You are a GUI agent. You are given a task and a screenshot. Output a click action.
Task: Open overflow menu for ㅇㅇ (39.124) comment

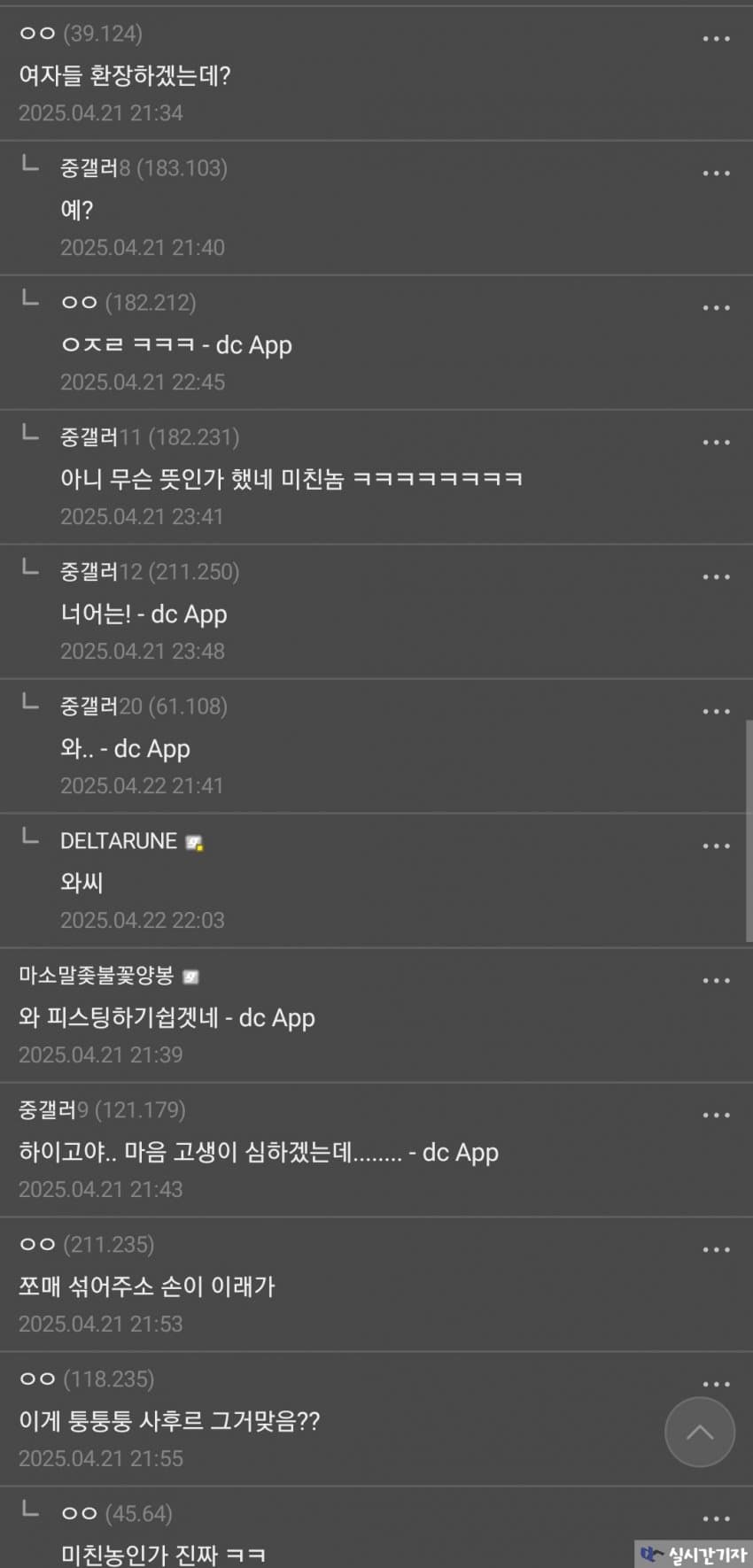coord(716,39)
